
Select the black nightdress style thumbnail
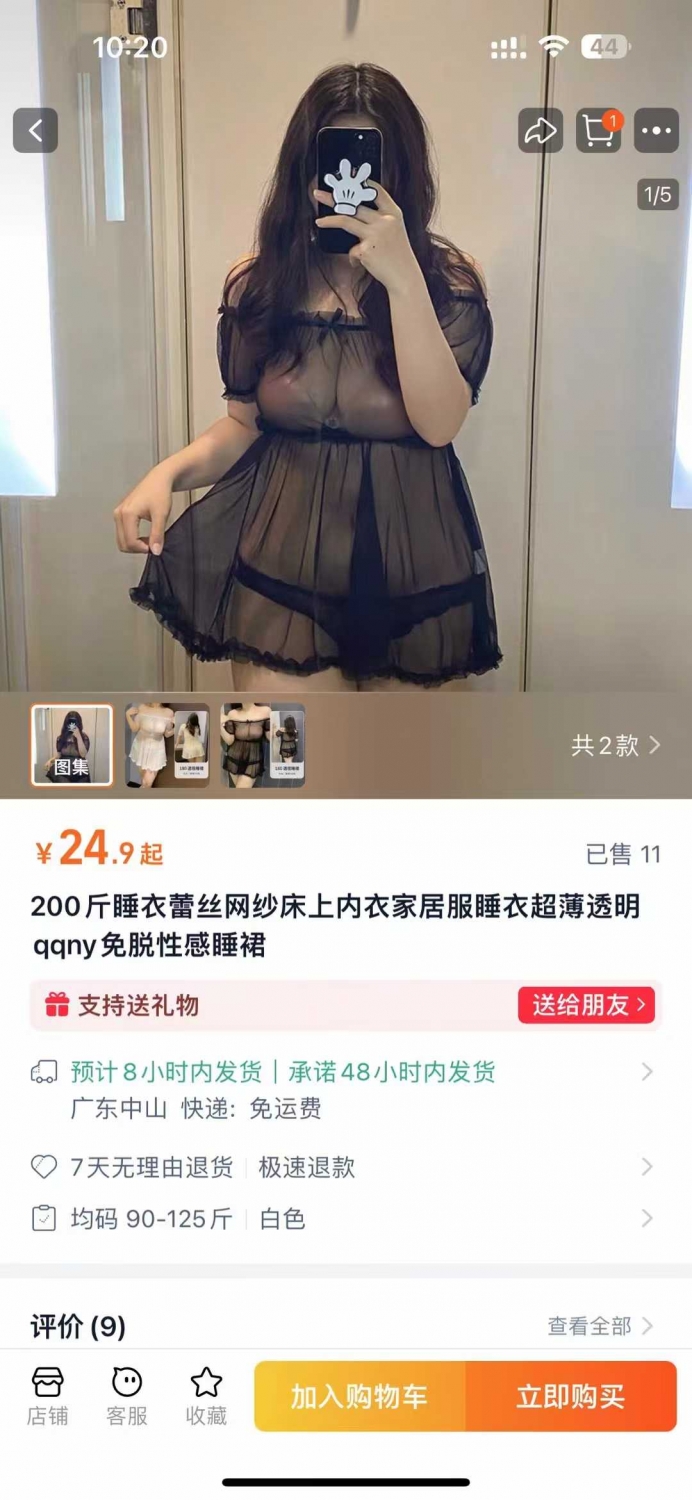[263, 745]
